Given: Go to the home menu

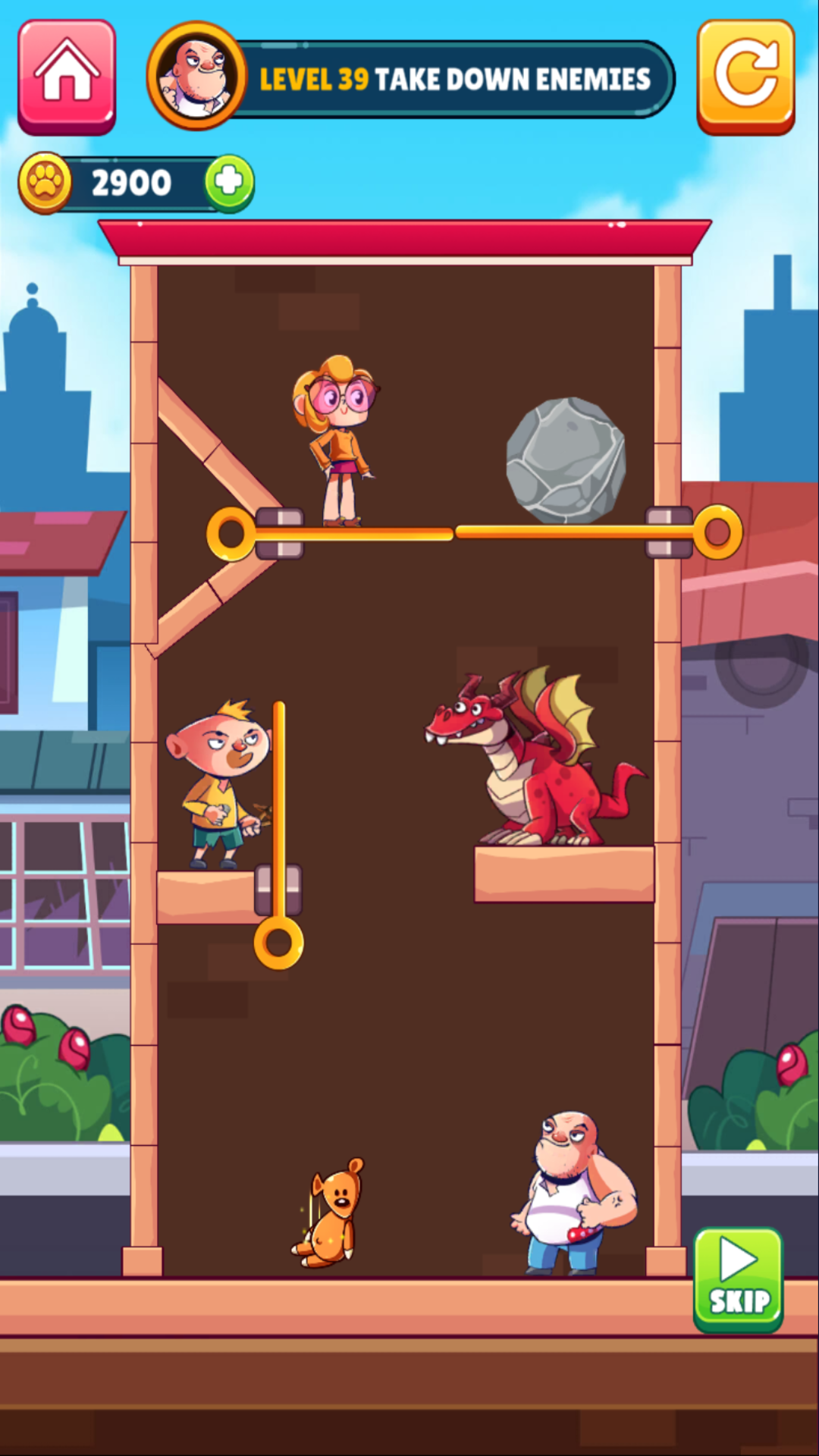Looking at the screenshot, I should (x=67, y=77).
